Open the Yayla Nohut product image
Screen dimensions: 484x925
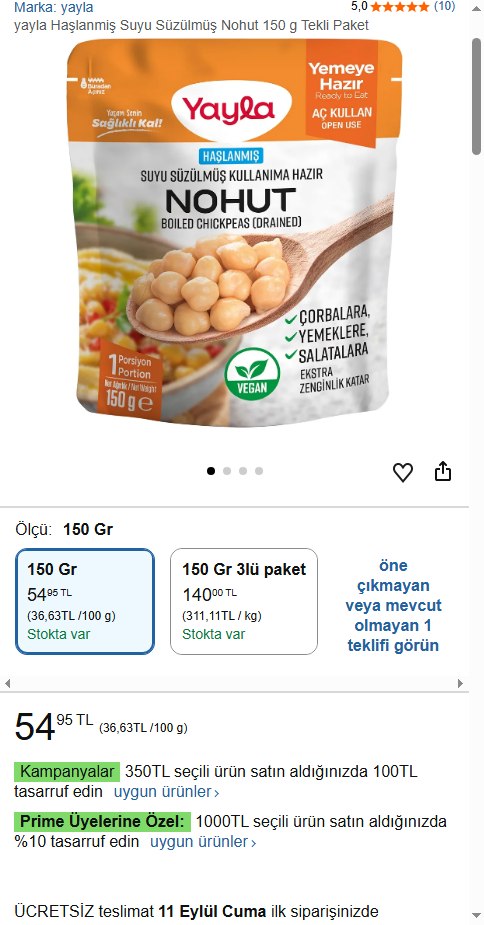tap(235, 232)
